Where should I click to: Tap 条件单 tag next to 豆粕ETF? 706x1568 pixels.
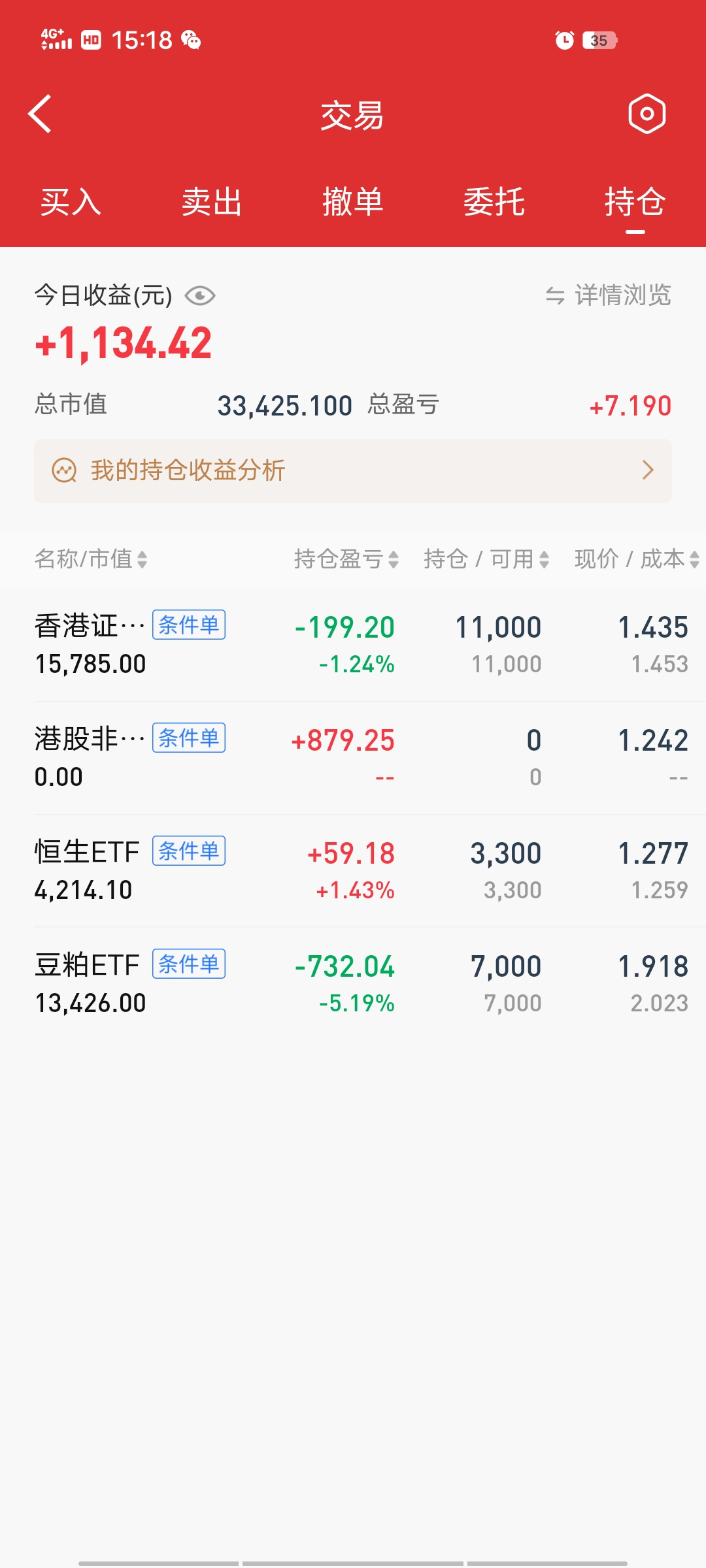pyautogui.click(x=189, y=964)
